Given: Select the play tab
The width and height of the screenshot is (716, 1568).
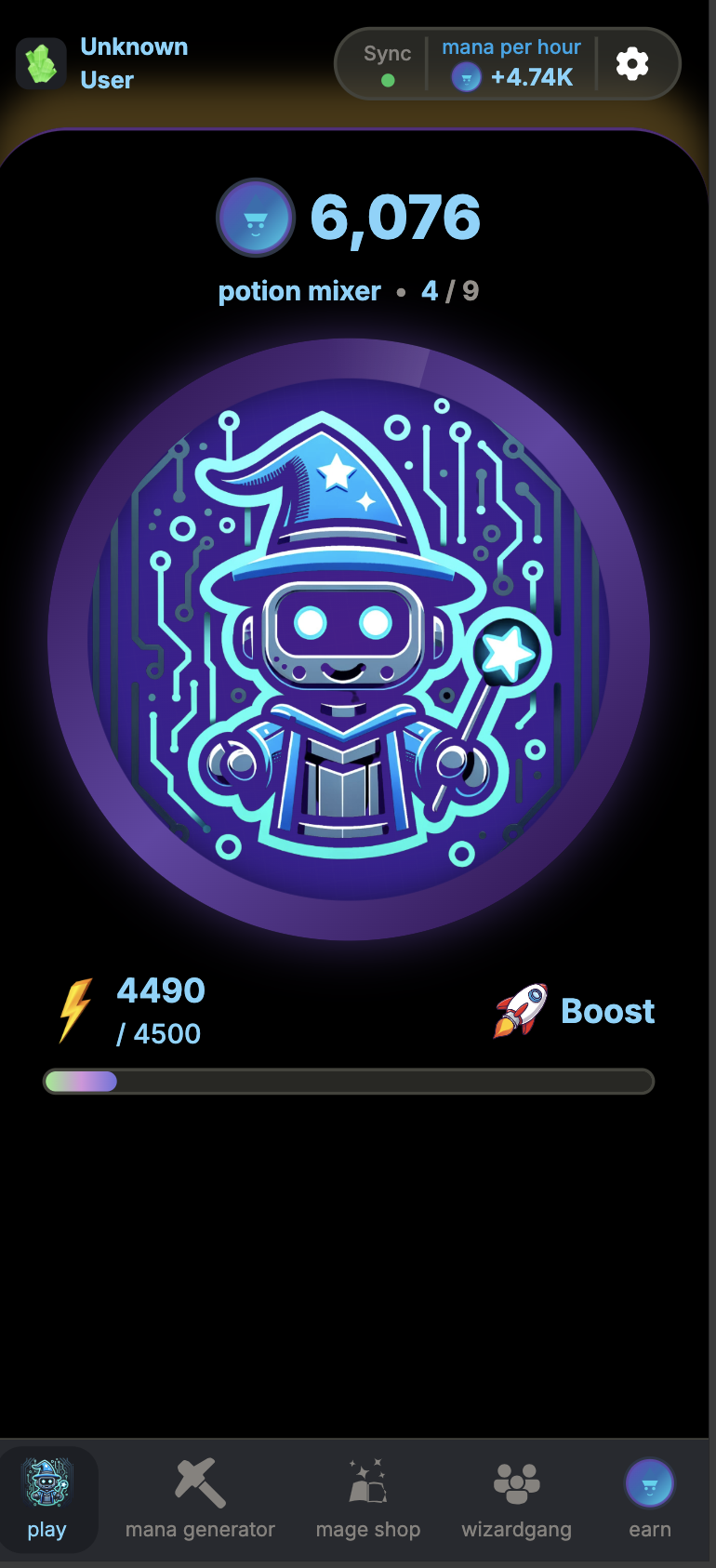Looking at the screenshot, I should click(47, 1498).
